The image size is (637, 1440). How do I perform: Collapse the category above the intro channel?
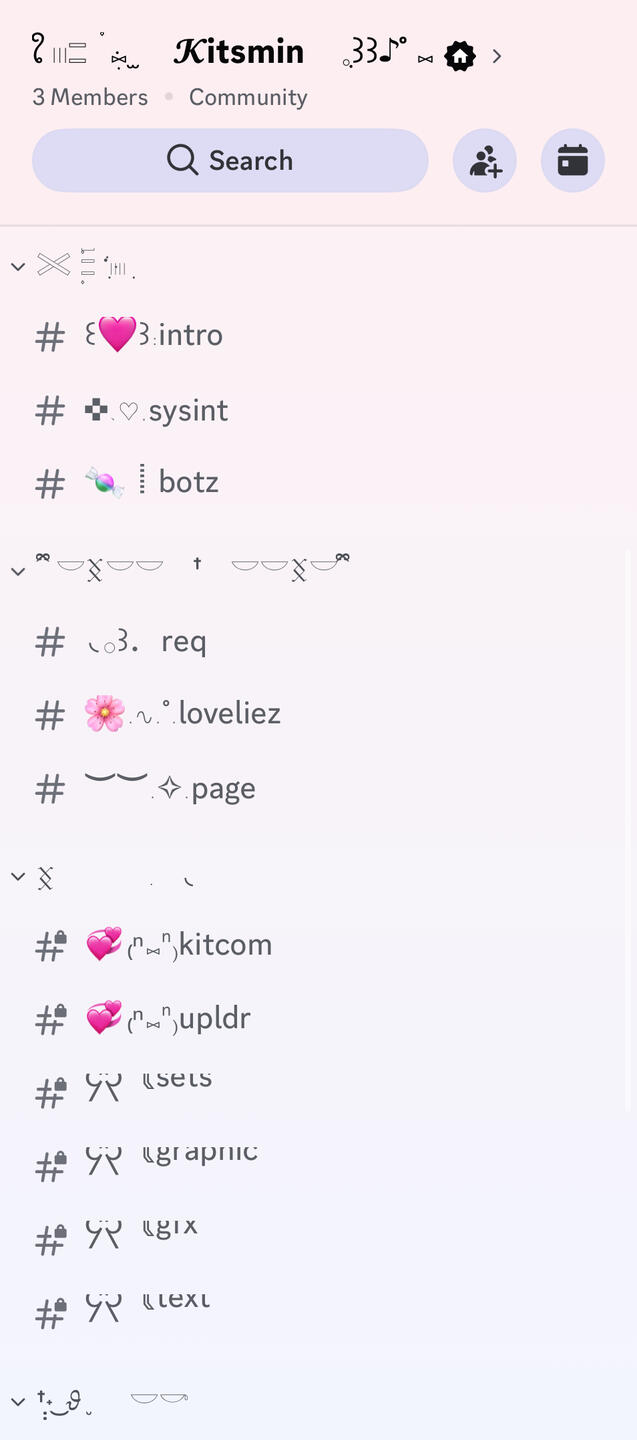tap(18, 267)
